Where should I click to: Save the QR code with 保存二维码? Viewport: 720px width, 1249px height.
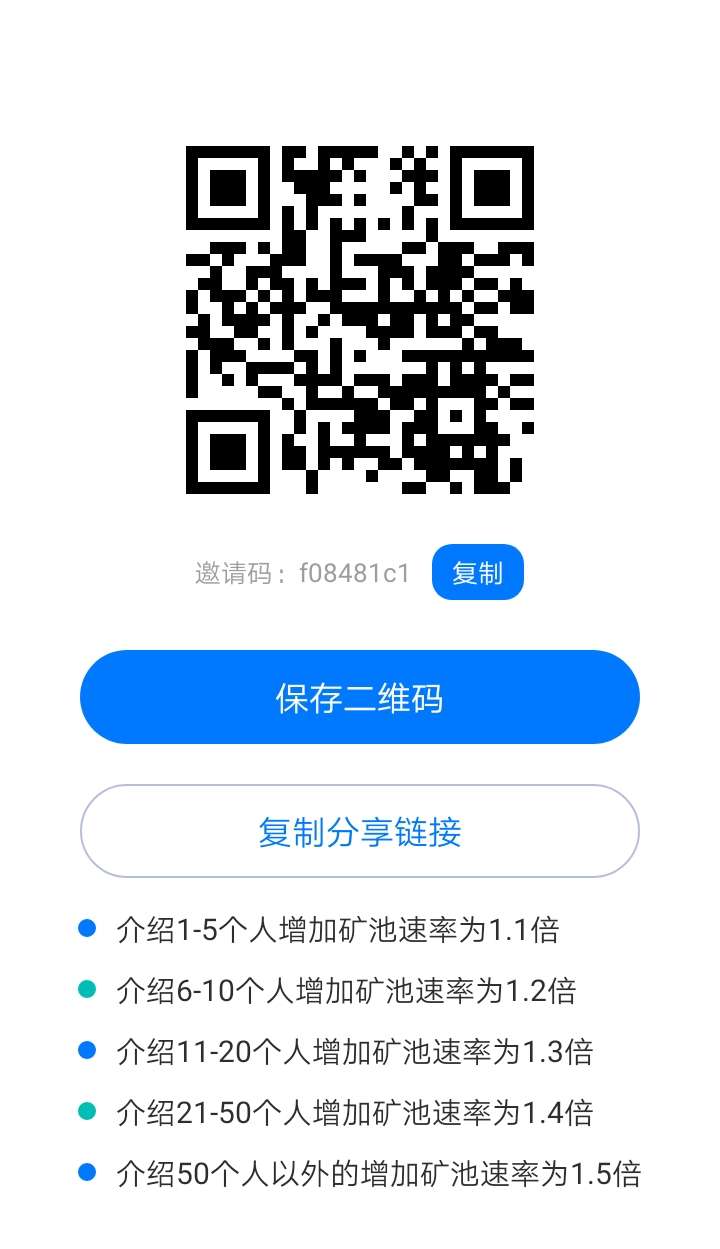coord(360,697)
